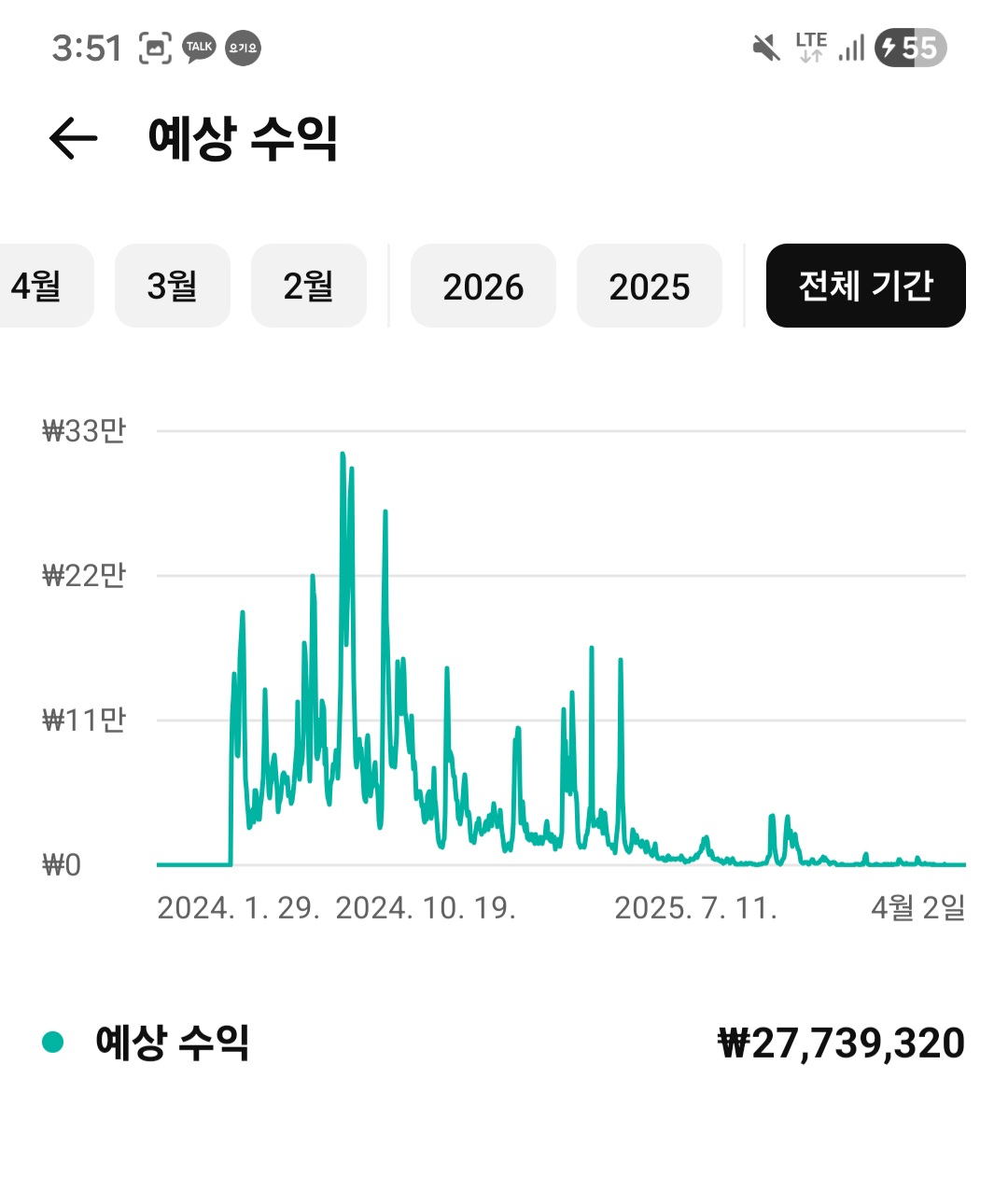
Task: Filter revenue by 2월
Action: tap(308, 286)
